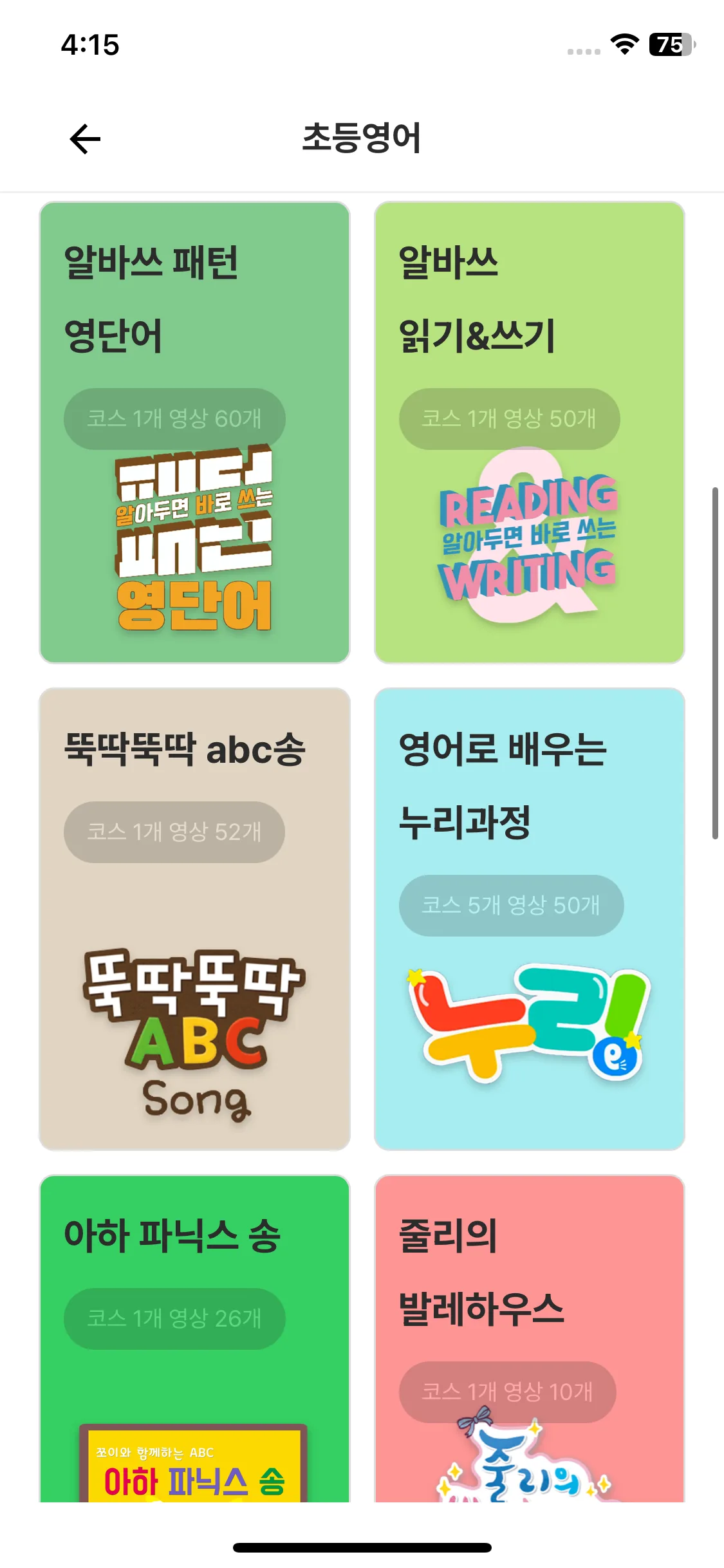Open the 알바쓰 읽기&쓰기 course card
724x1568 pixels.
pyautogui.click(x=529, y=432)
